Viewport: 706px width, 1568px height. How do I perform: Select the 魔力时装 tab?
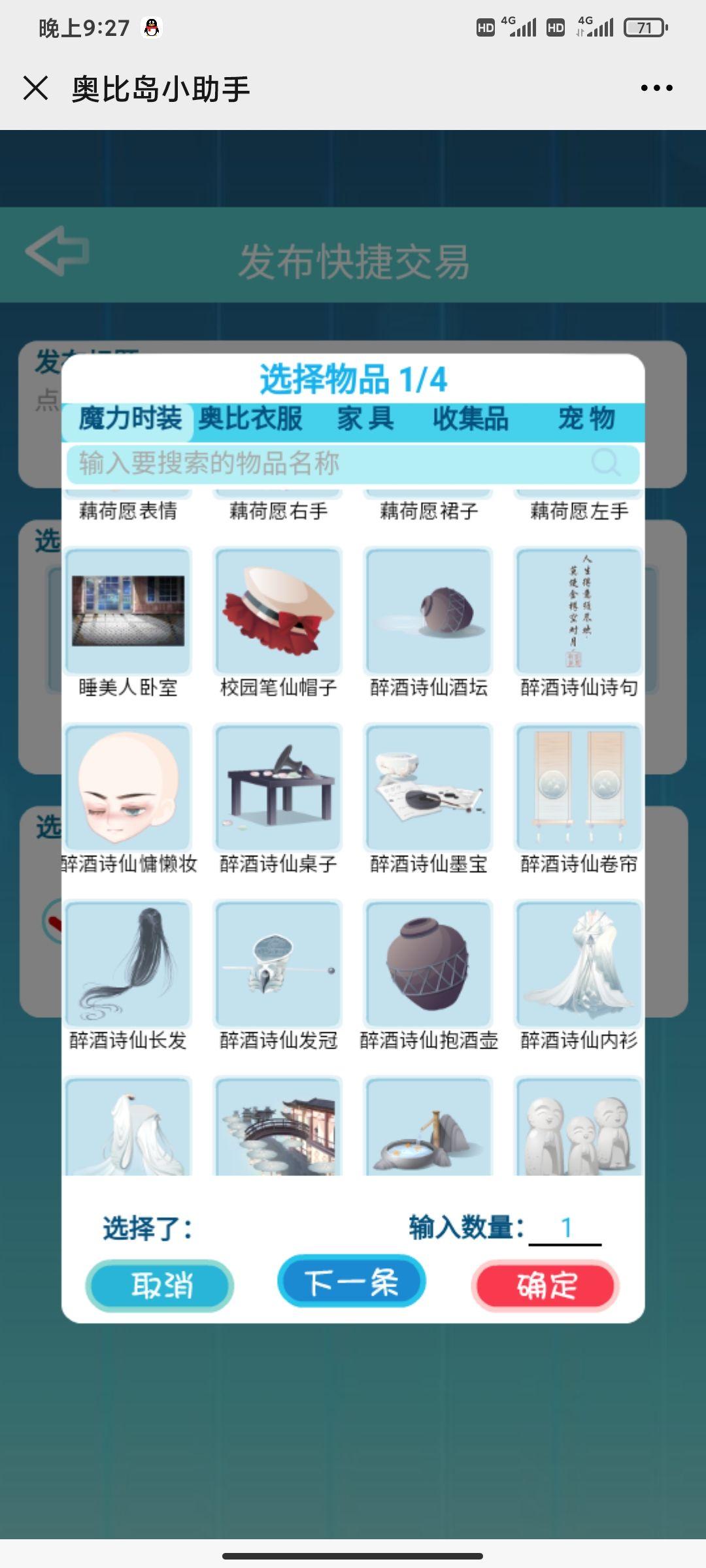click(130, 419)
